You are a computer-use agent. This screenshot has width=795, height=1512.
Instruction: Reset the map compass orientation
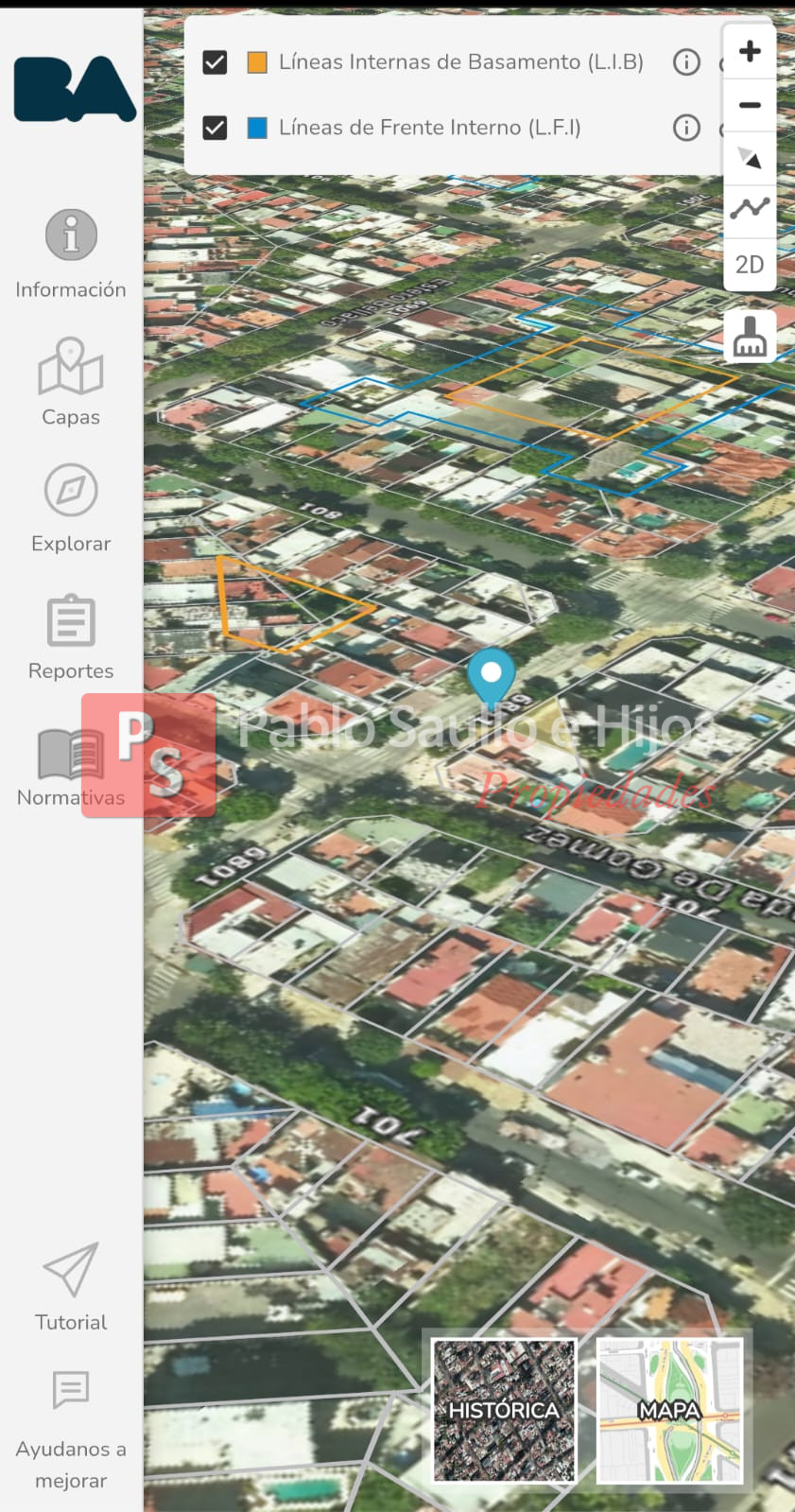click(x=750, y=158)
